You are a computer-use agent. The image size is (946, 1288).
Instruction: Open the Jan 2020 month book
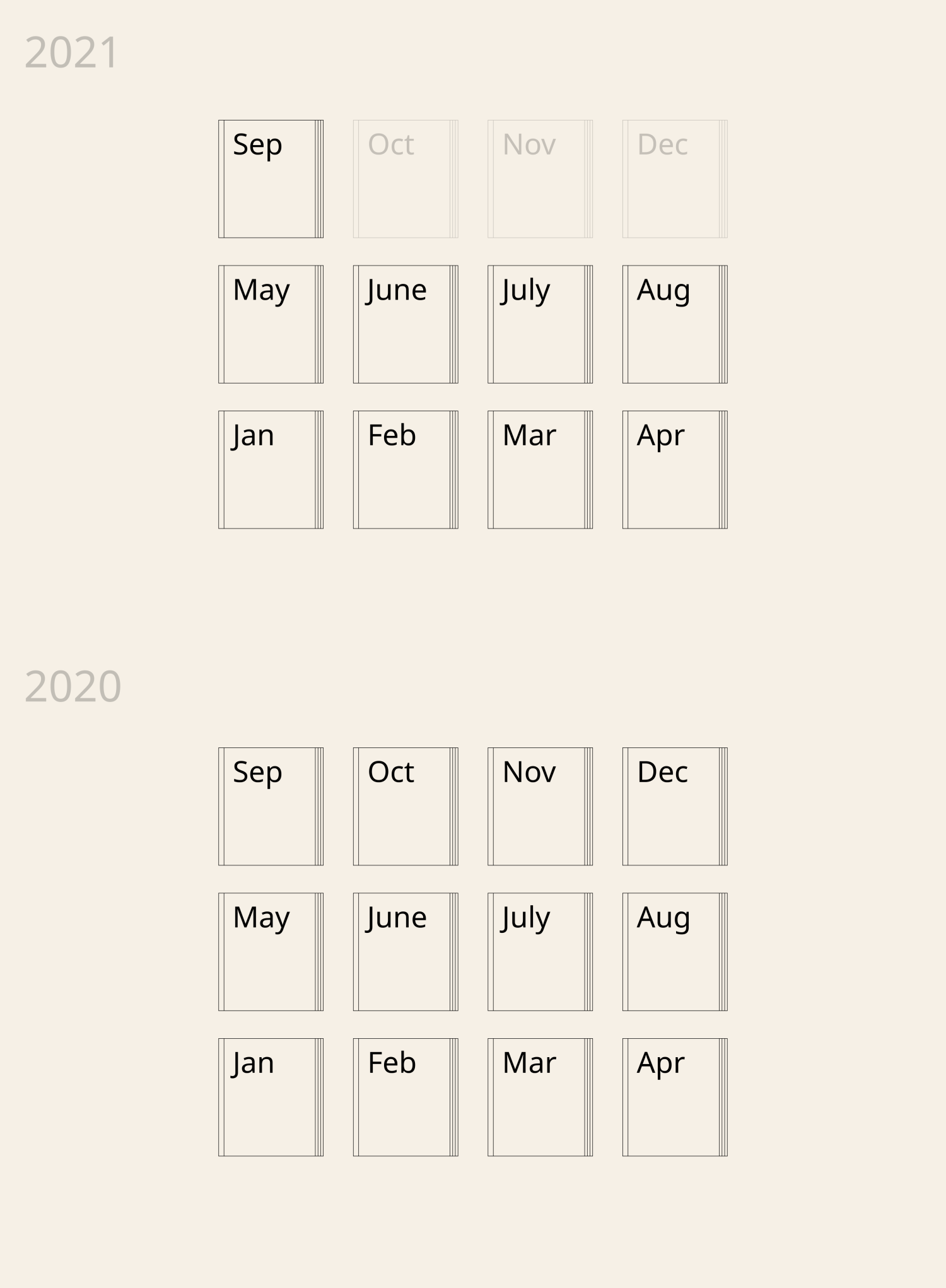271,1098
